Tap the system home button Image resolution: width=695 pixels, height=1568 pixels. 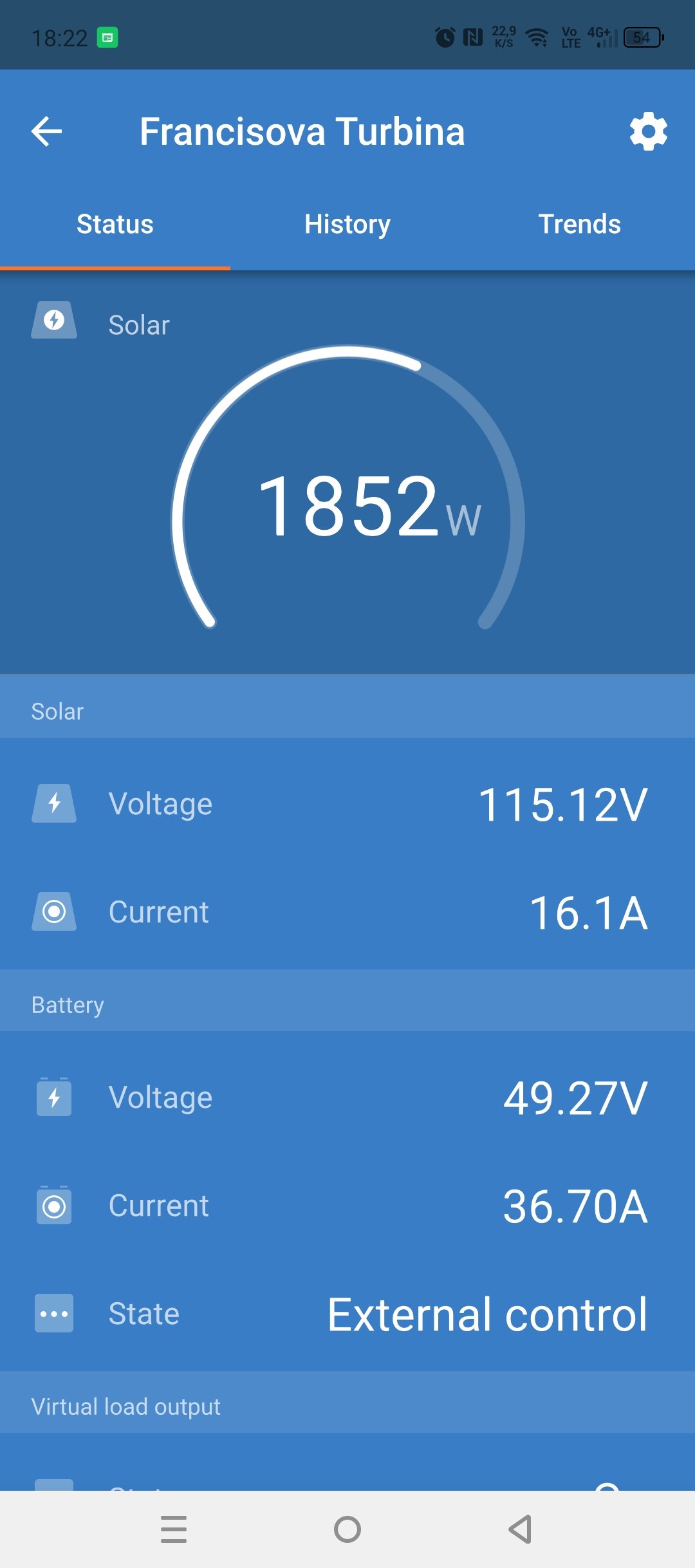[x=347, y=1529]
